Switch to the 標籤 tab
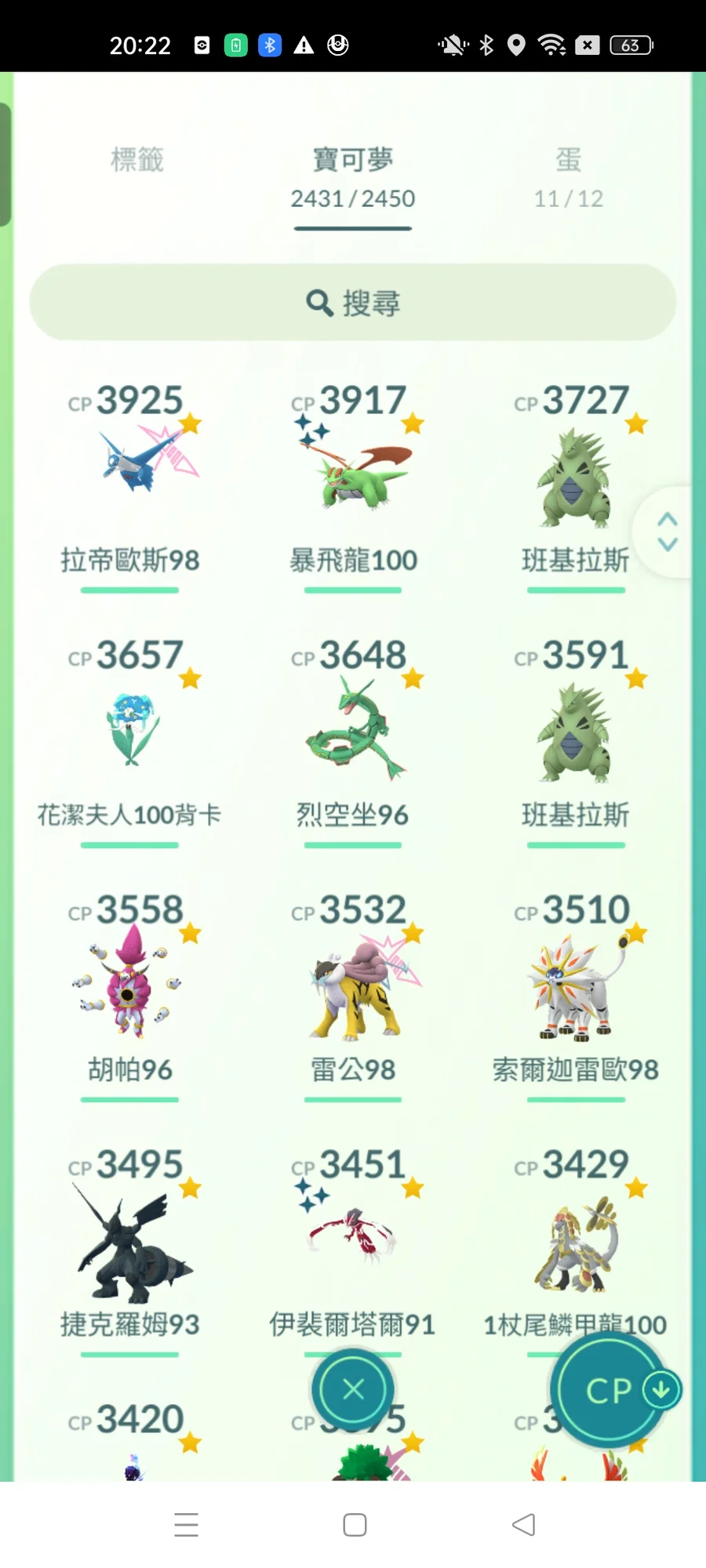Screen dimensions: 706x1568 click(136, 160)
